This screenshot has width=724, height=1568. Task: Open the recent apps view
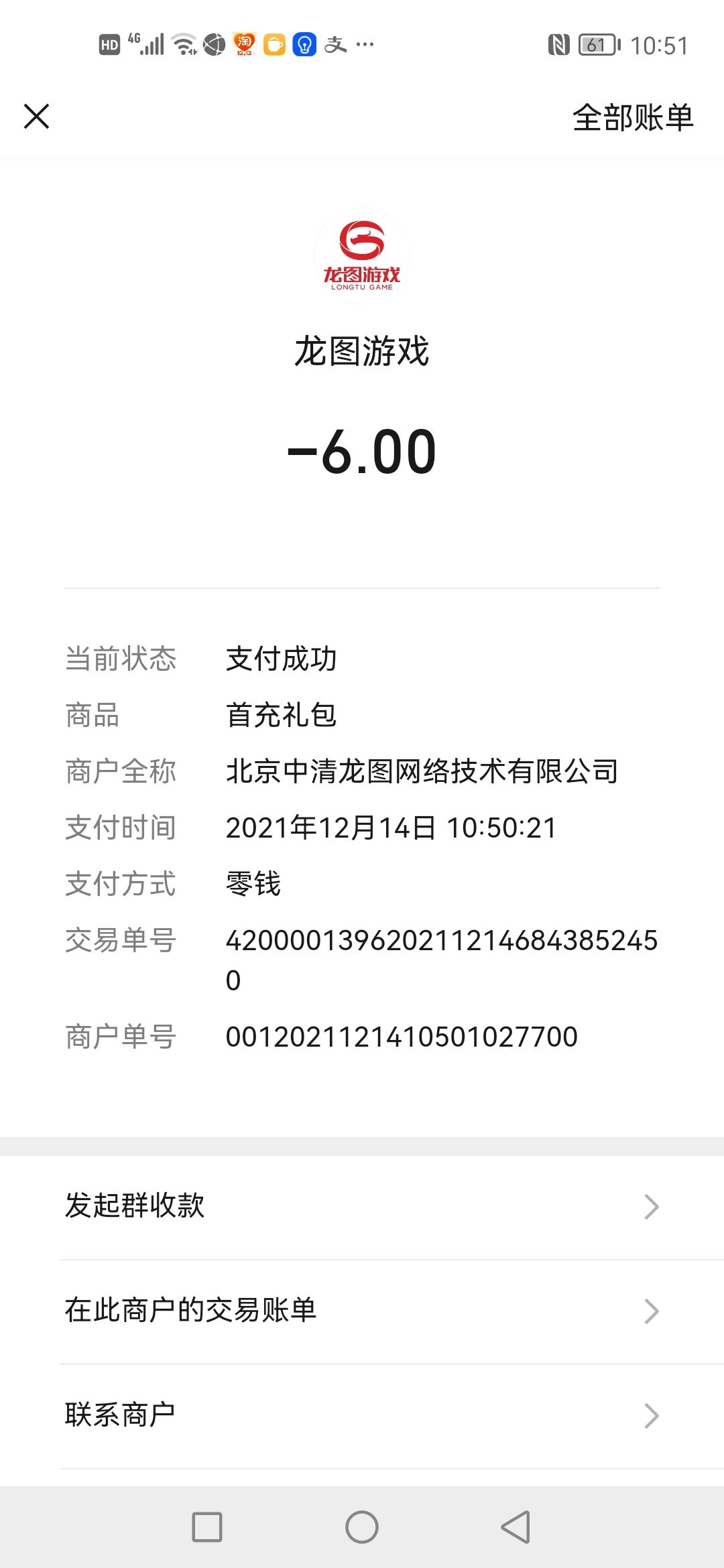[207, 1527]
